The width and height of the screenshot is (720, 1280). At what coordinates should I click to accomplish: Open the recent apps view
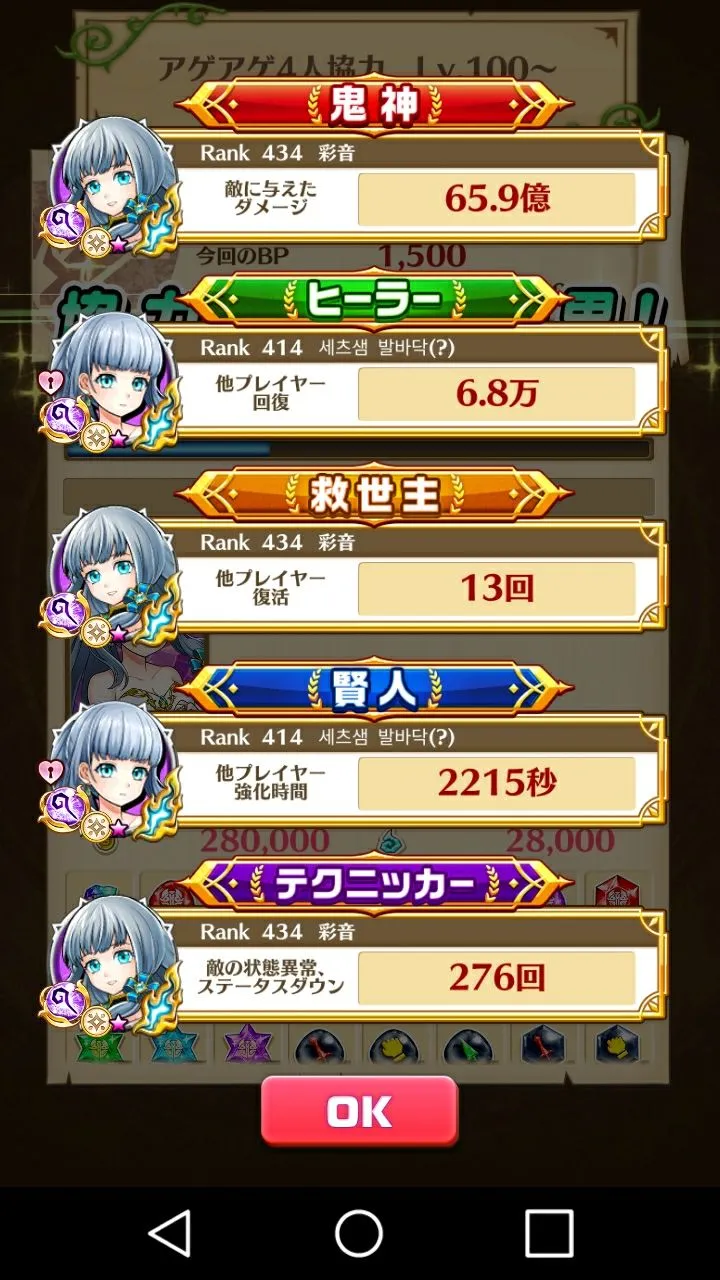pyautogui.click(x=549, y=1232)
